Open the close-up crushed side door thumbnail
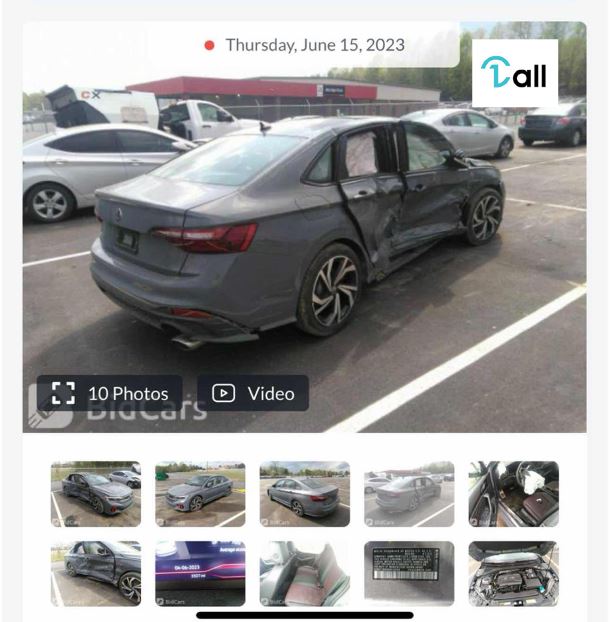The image size is (611, 622). pos(96,573)
